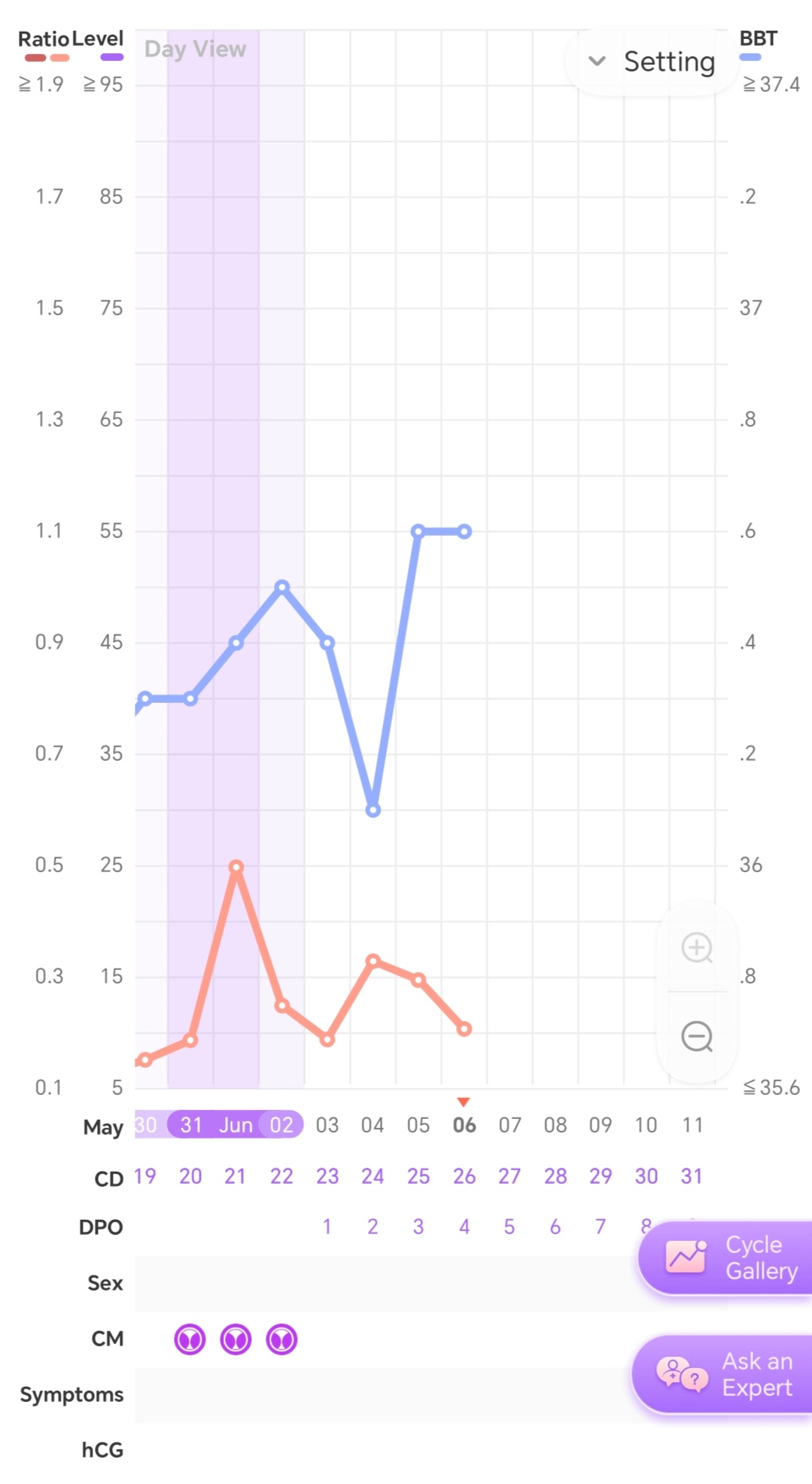Select June 03 on the date axis
812x1484 pixels.
pos(327,1125)
